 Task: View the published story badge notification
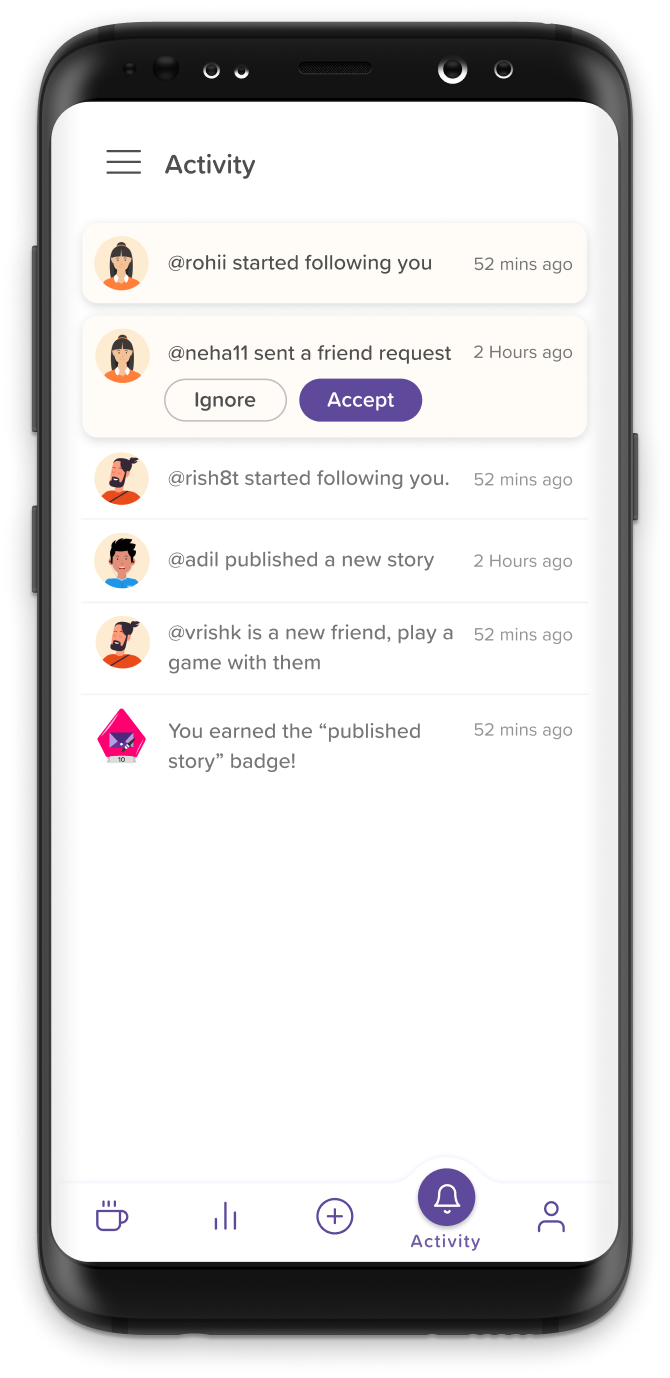pos(335,745)
